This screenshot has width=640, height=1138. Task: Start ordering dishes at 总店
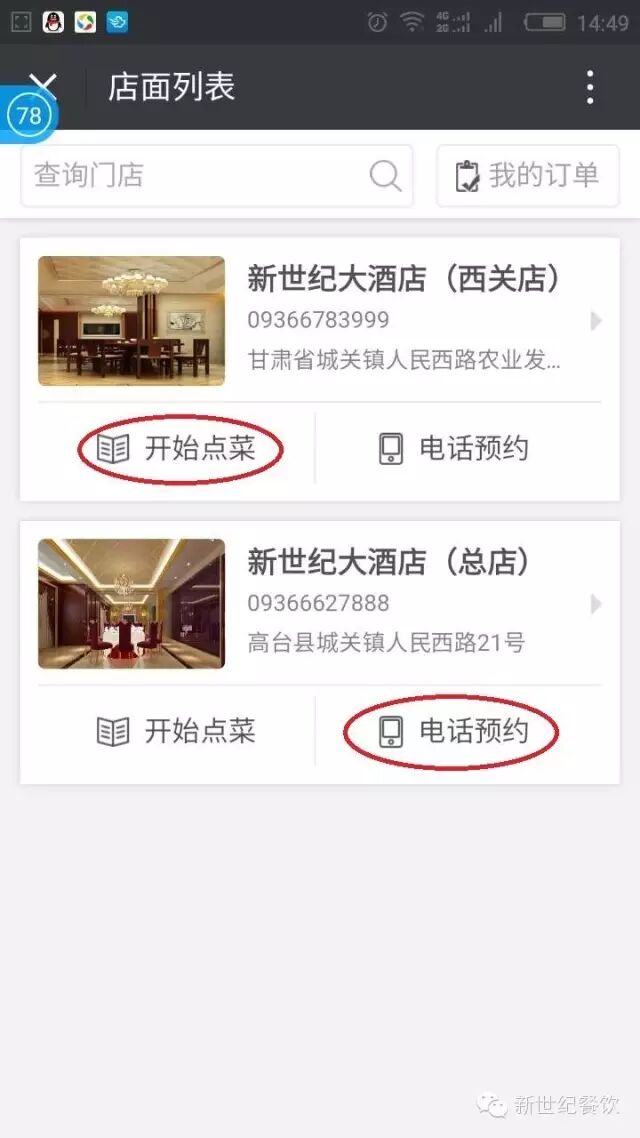[x=178, y=731]
